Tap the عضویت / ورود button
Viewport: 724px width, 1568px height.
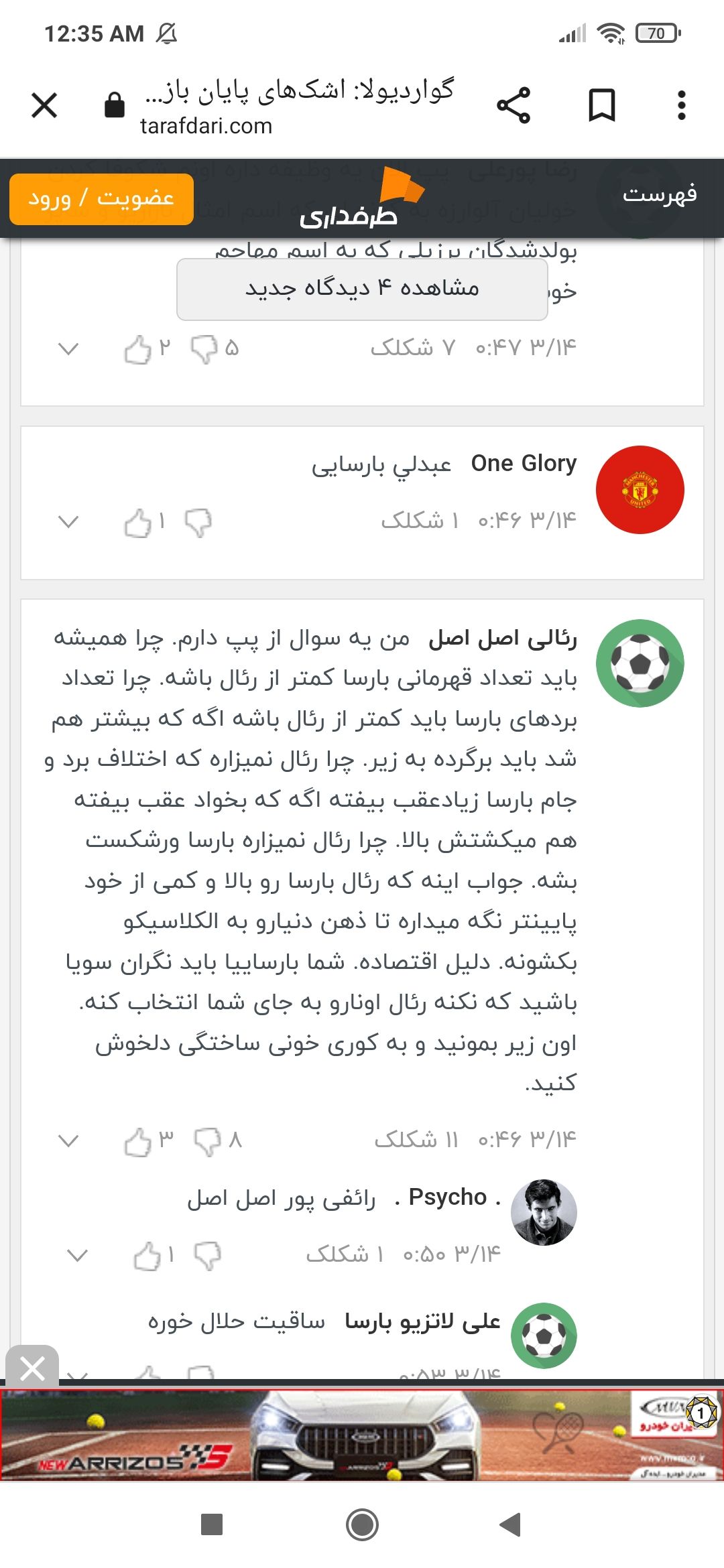[101, 199]
